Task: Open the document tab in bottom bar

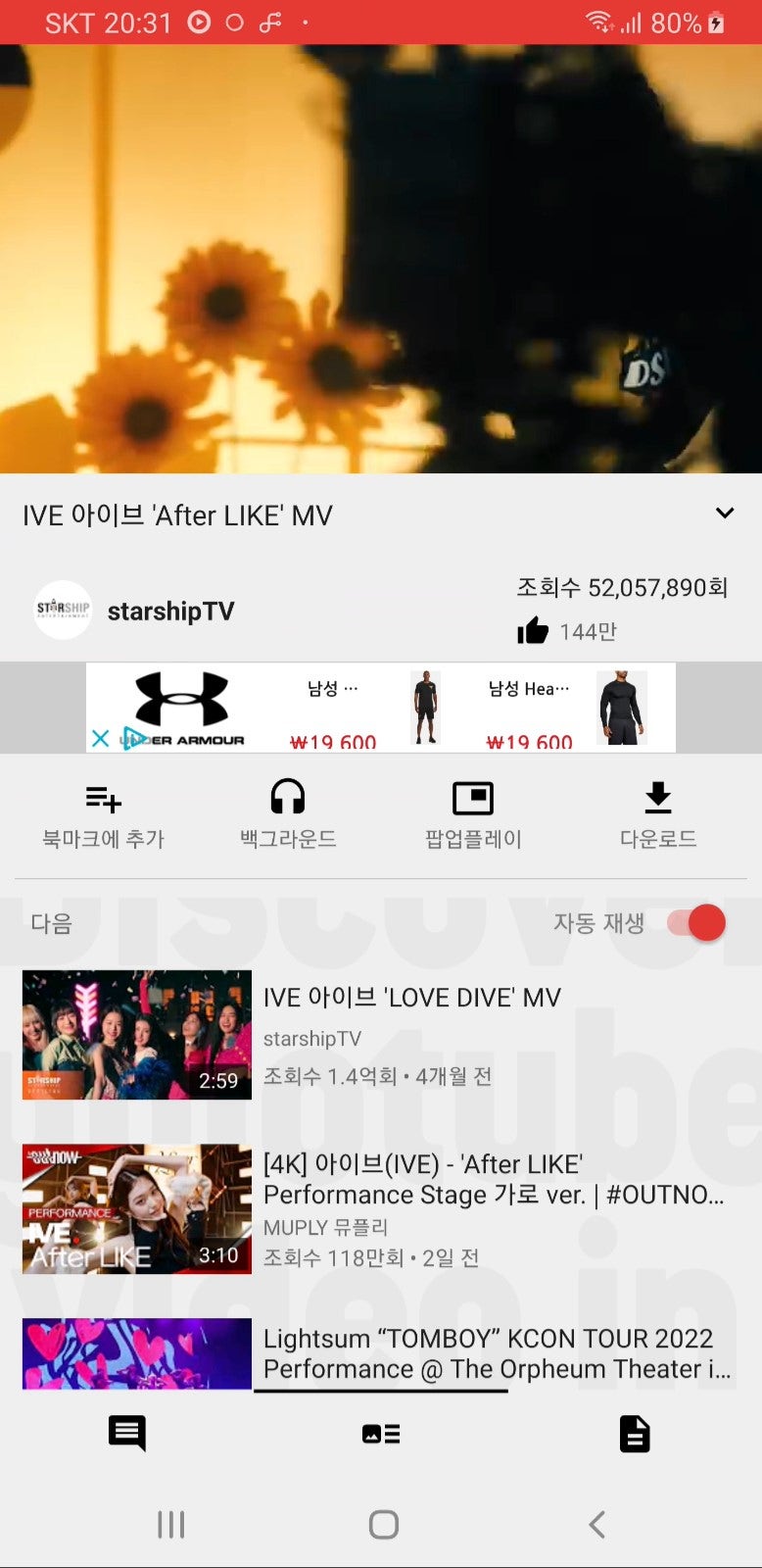Action: pyautogui.click(x=635, y=1433)
